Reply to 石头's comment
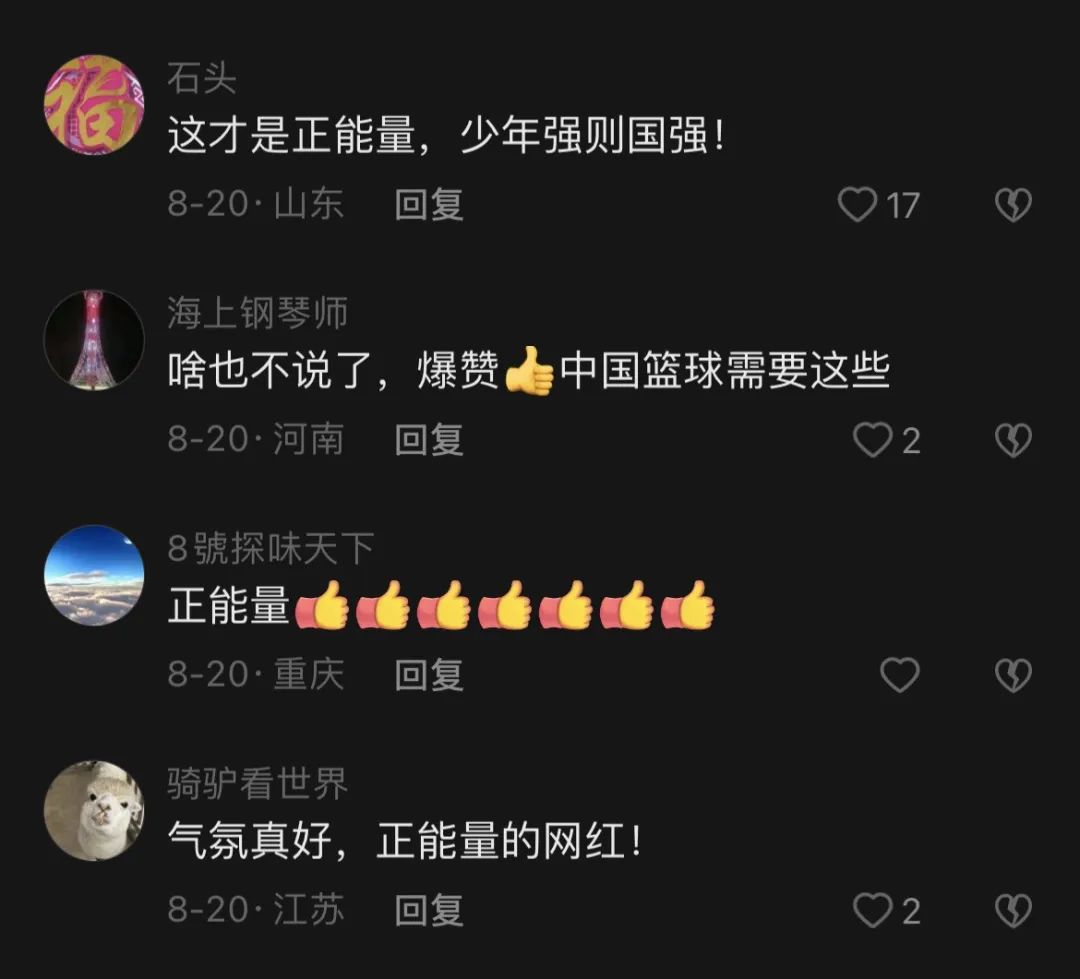1080x979 pixels. coord(429,205)
